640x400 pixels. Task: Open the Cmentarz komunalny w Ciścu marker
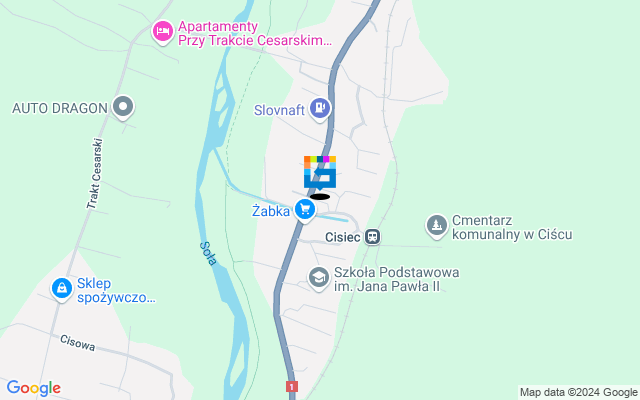click(436, 226)
